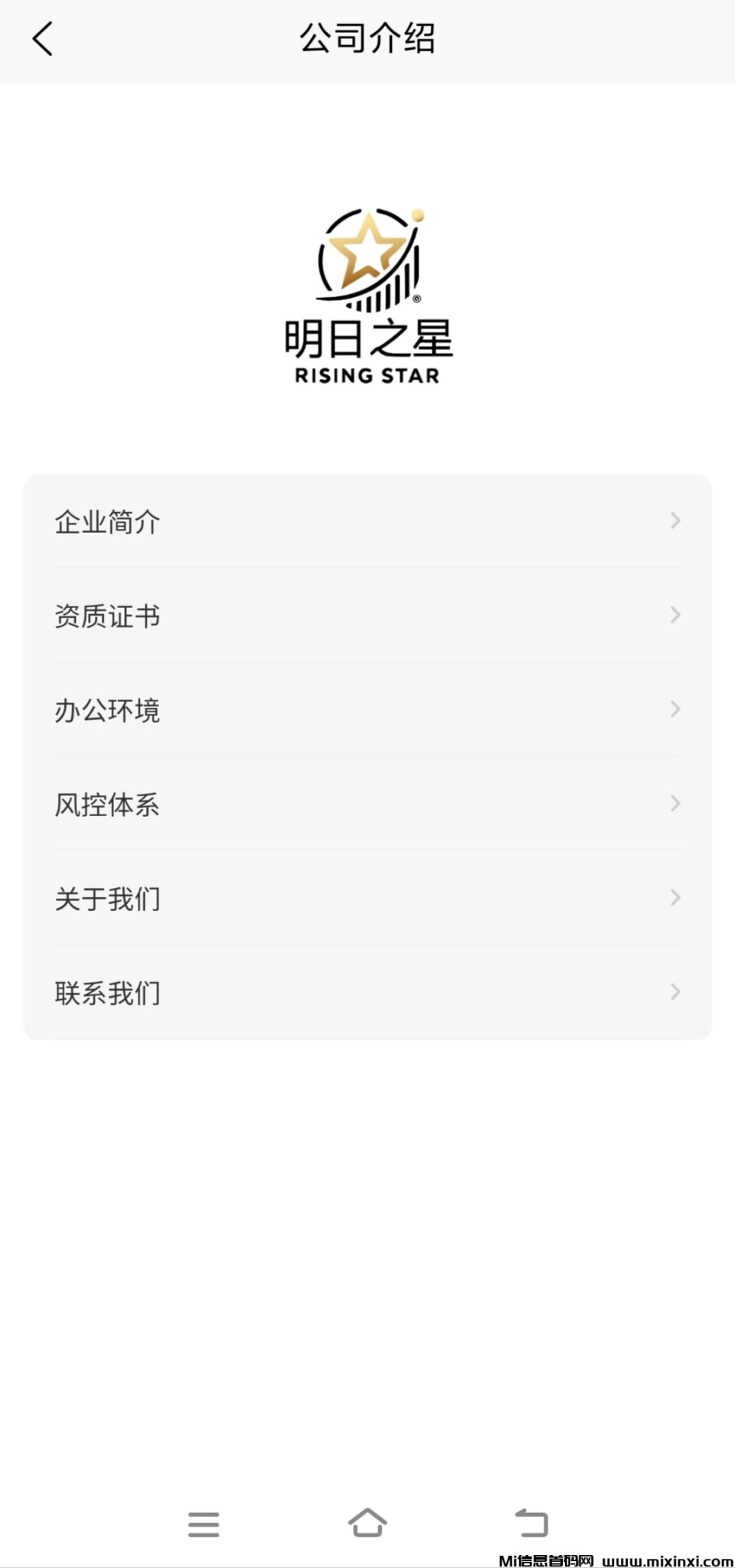Open 企业简介 company profile

coord(367,521)
